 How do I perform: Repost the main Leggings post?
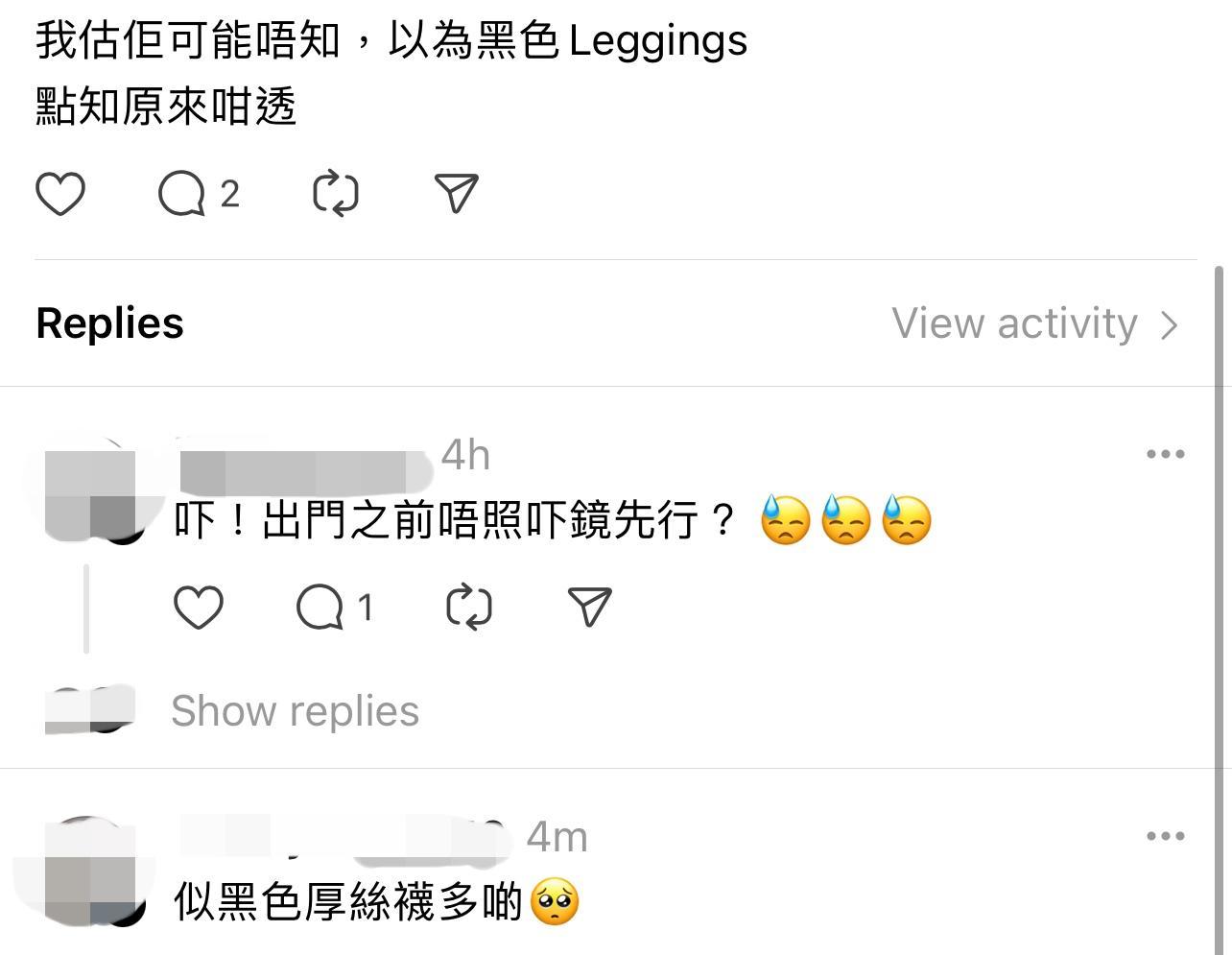pyautogui.click(x=336, y=194)
